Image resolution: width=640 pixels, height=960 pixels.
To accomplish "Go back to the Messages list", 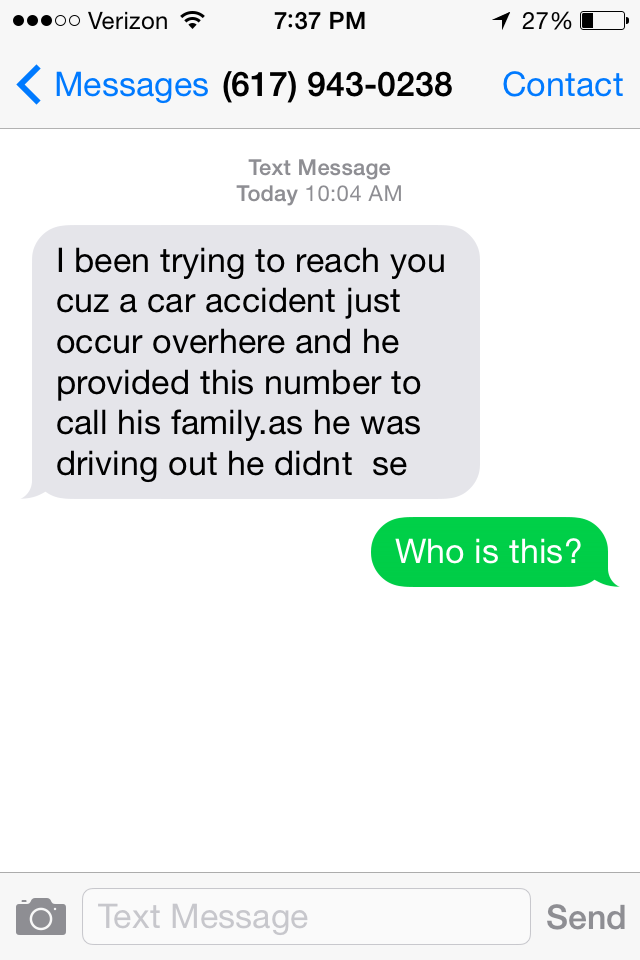I will (x=110, y=85).
